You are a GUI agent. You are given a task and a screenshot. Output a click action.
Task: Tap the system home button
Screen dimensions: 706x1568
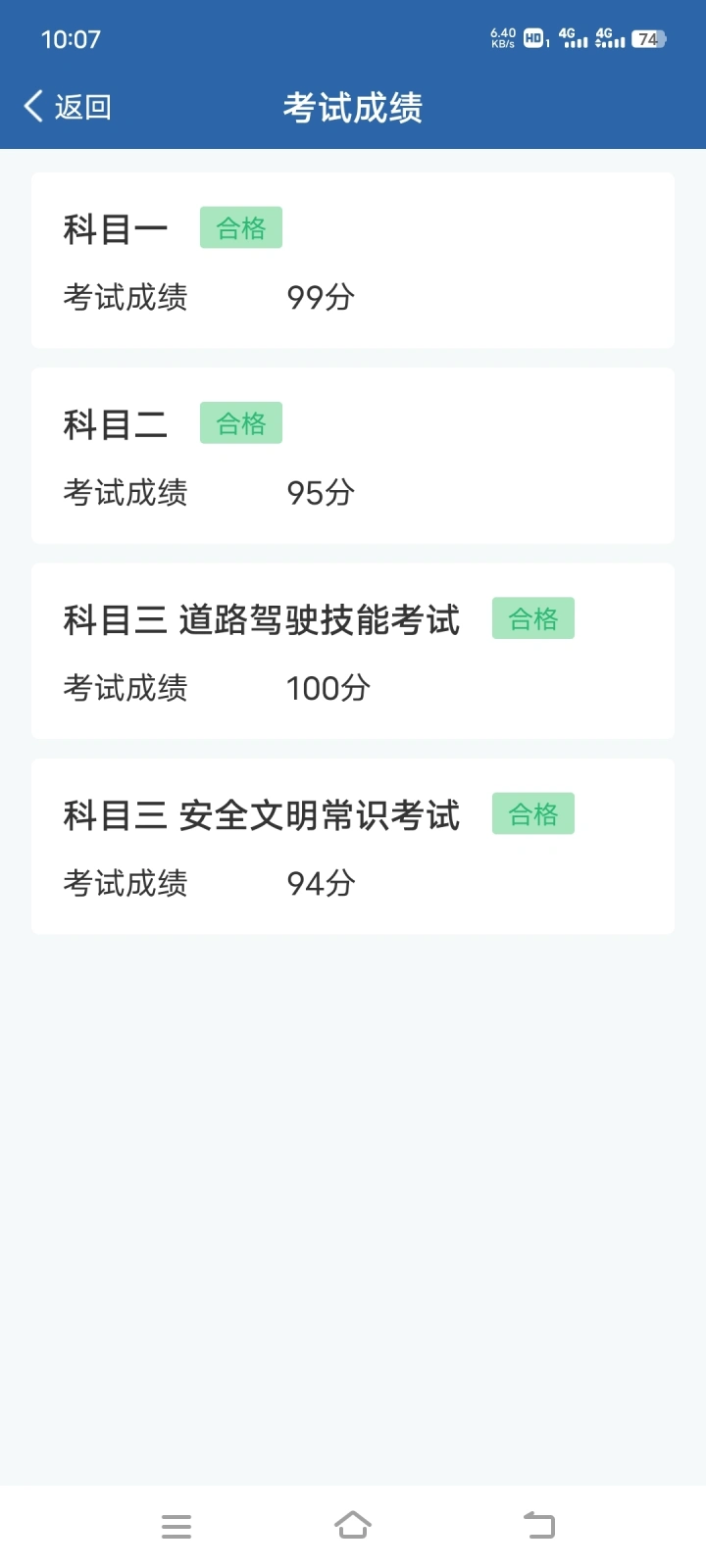click(353, 1525)
